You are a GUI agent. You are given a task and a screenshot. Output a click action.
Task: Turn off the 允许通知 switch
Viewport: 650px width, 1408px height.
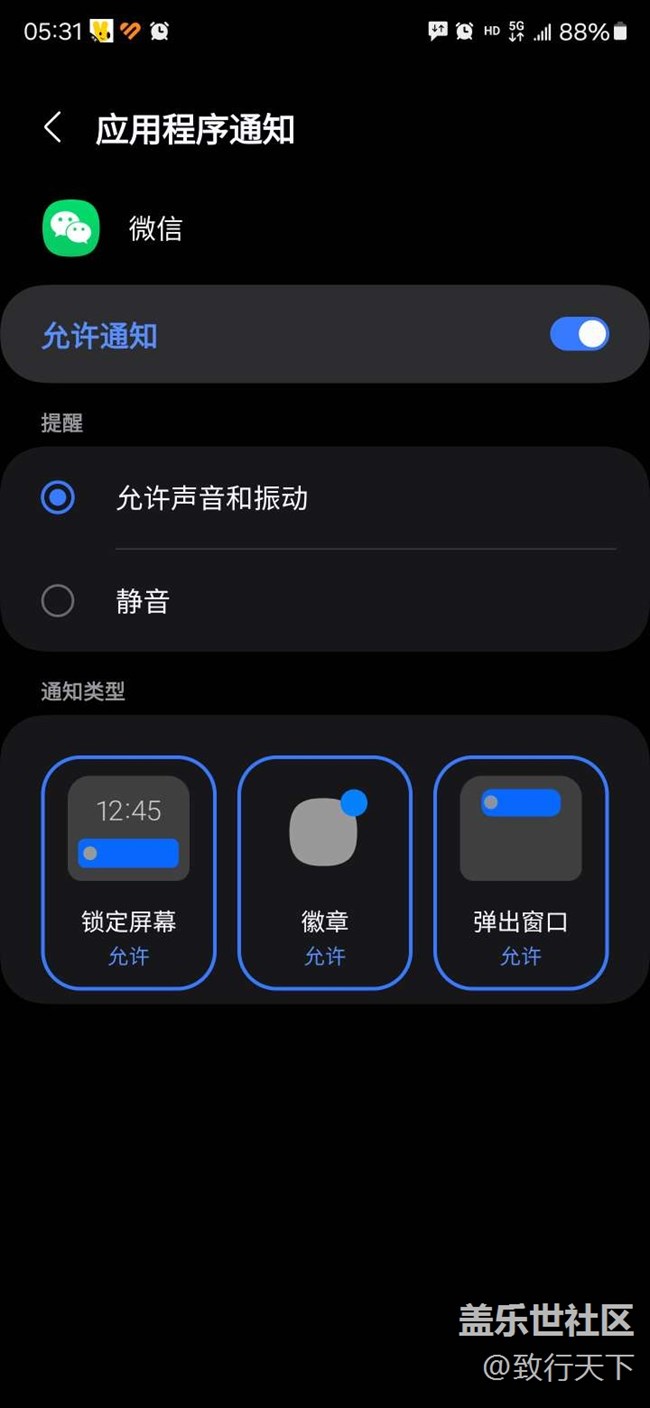pos(579,334)
